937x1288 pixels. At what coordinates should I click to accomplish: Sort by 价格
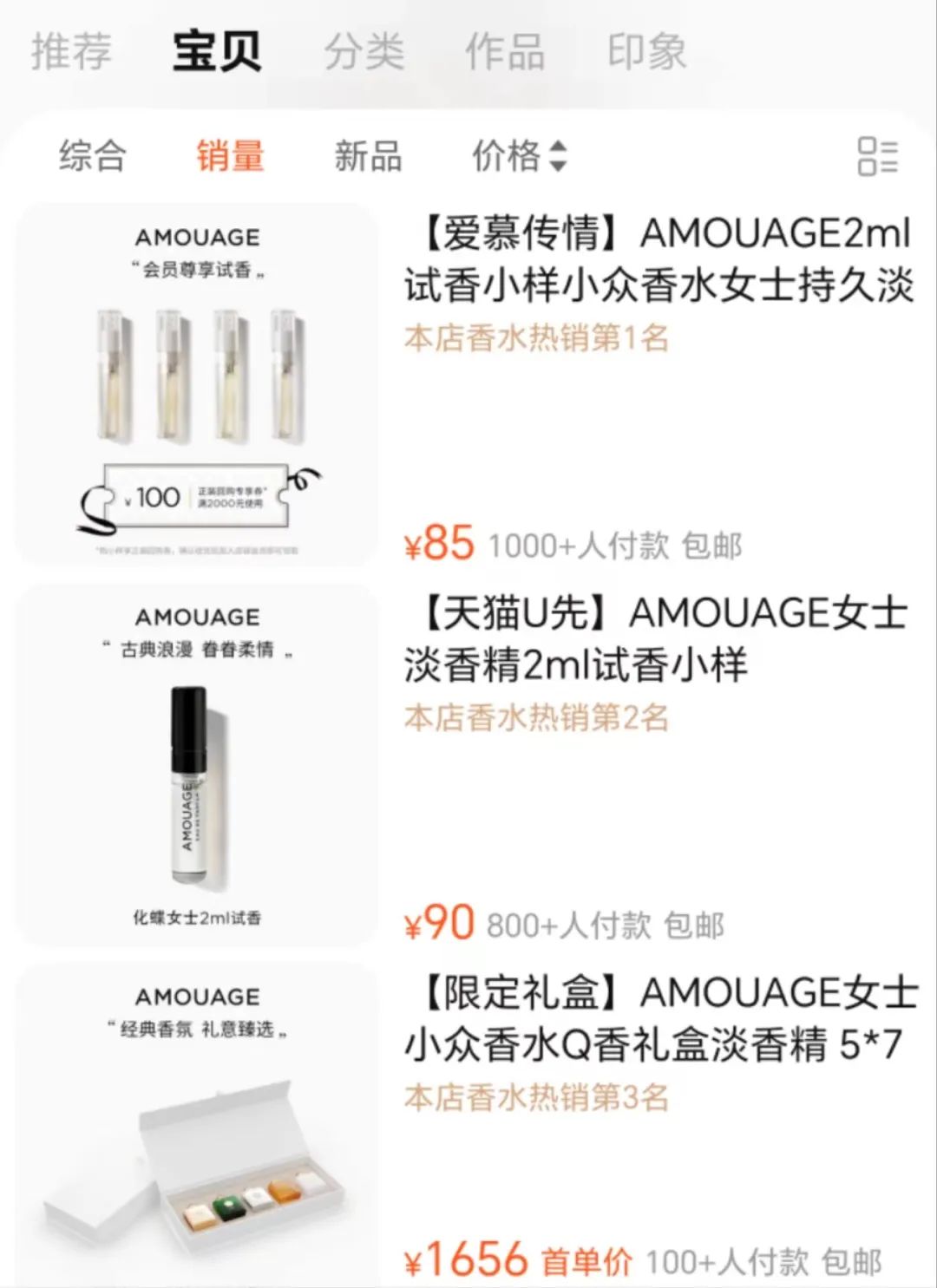[x=519, y=157]
